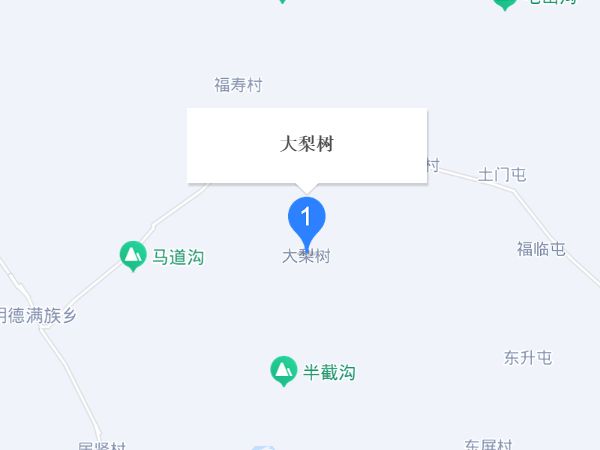This screenshot has height=450, width=600.
Task: Open the 大梨树 info popup
Action: tap(306, 145)
